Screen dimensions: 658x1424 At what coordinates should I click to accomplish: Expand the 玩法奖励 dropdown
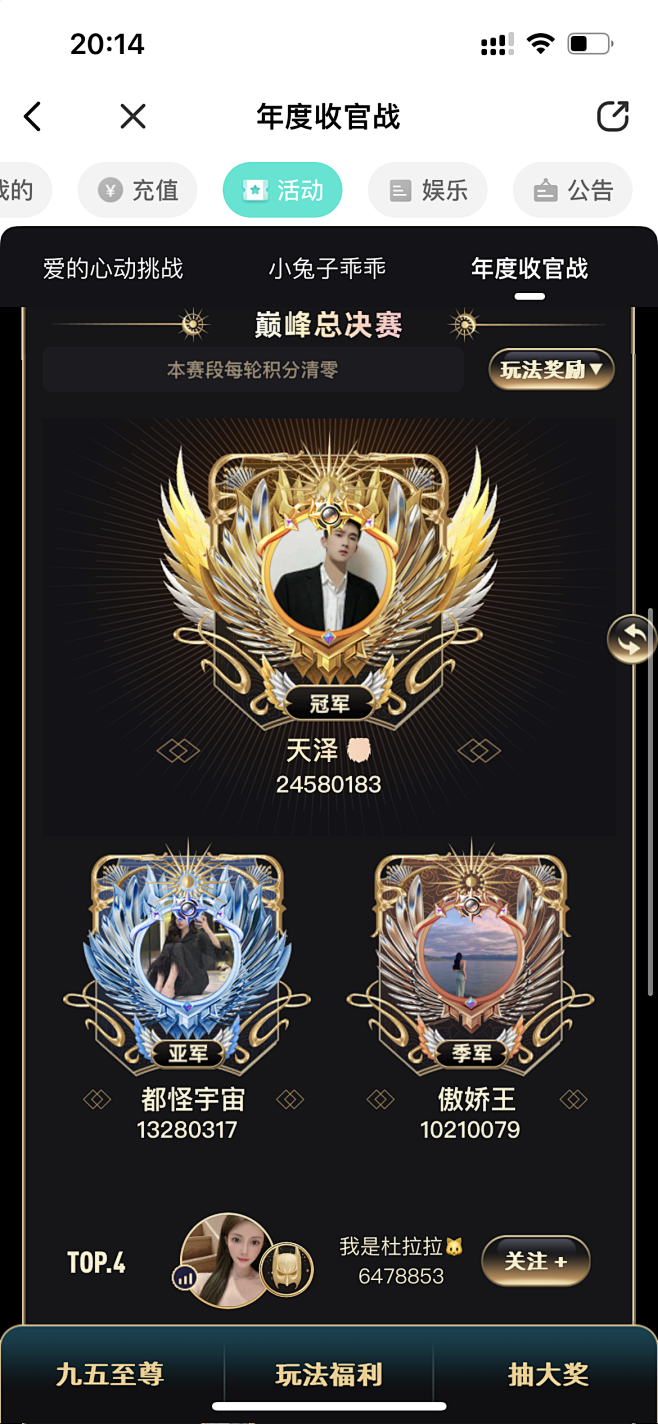pyautogui.click(x=551, y=369)
